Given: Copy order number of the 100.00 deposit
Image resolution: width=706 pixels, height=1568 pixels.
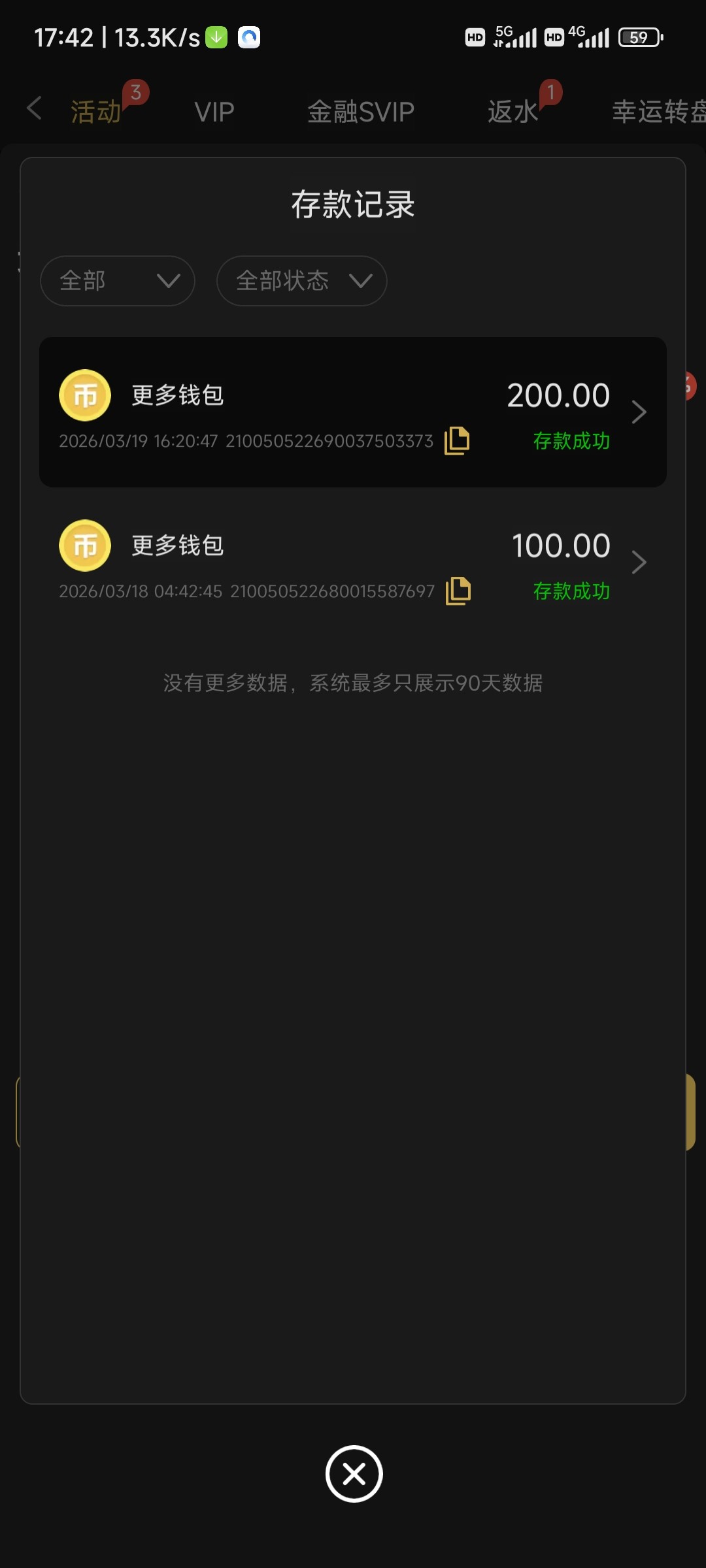Looking at the screenshot, I should point(458,591).
